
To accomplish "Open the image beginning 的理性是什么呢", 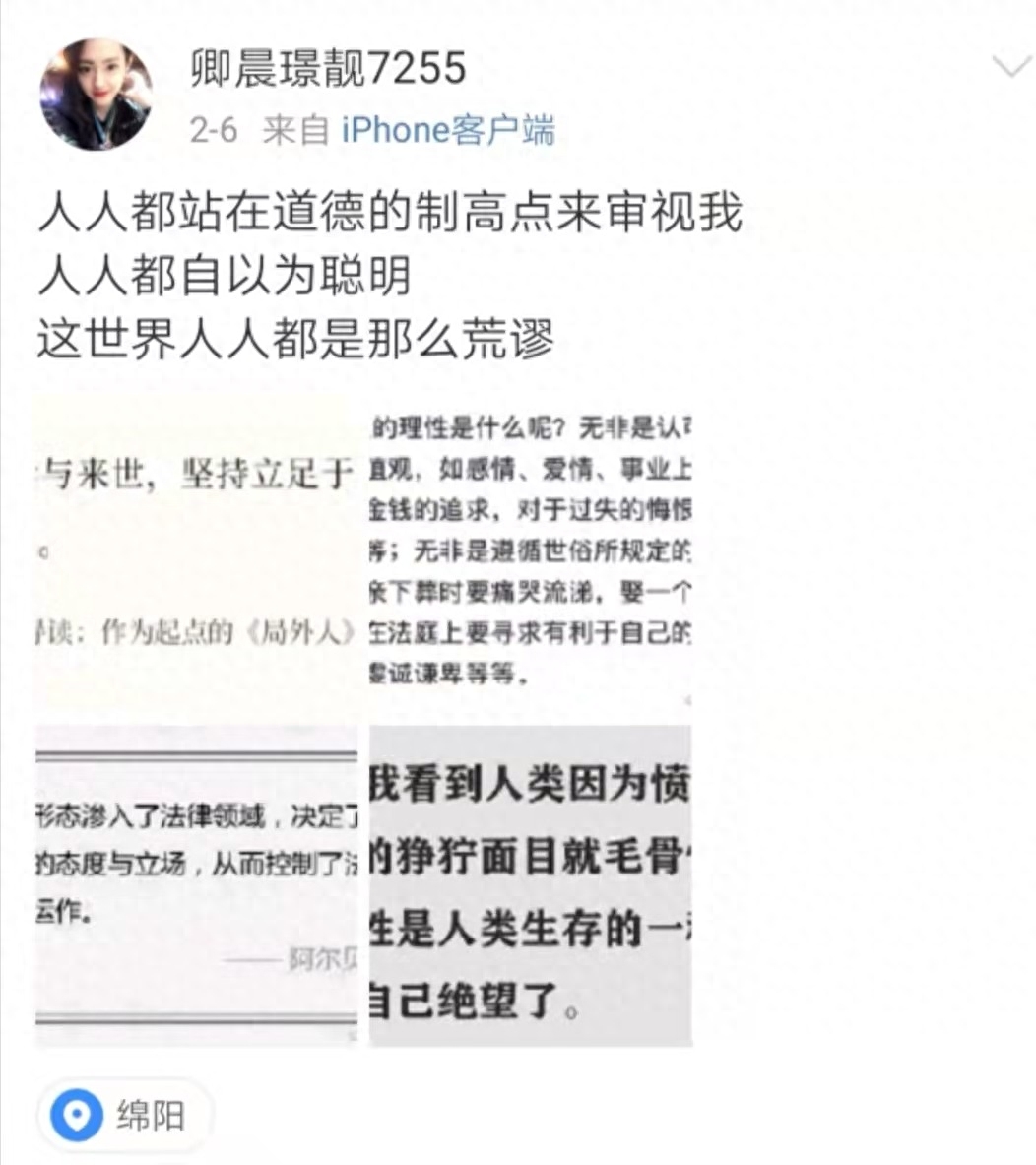I will coord(530,556).
